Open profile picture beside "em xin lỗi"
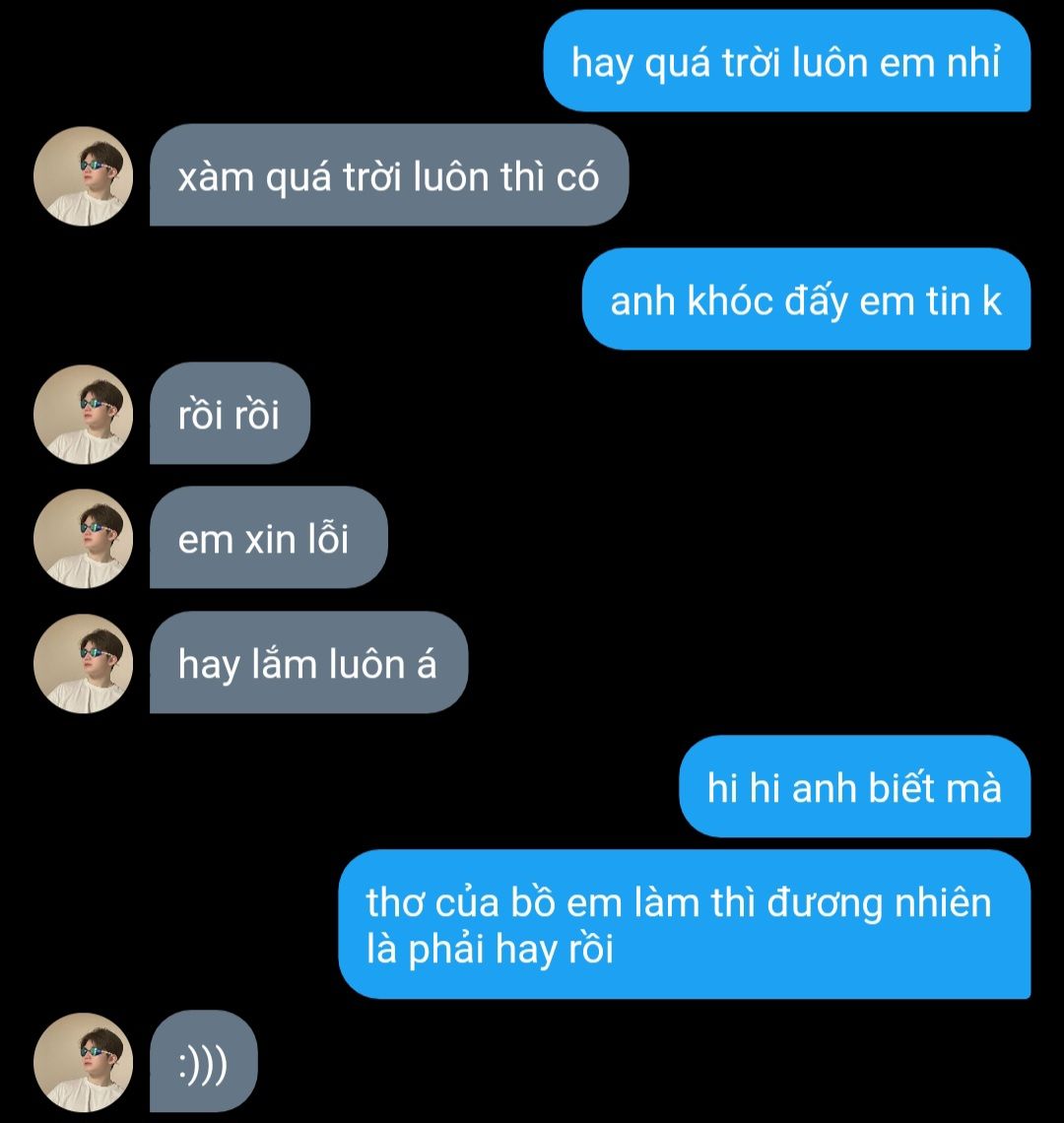 click(x=84, y=539)
